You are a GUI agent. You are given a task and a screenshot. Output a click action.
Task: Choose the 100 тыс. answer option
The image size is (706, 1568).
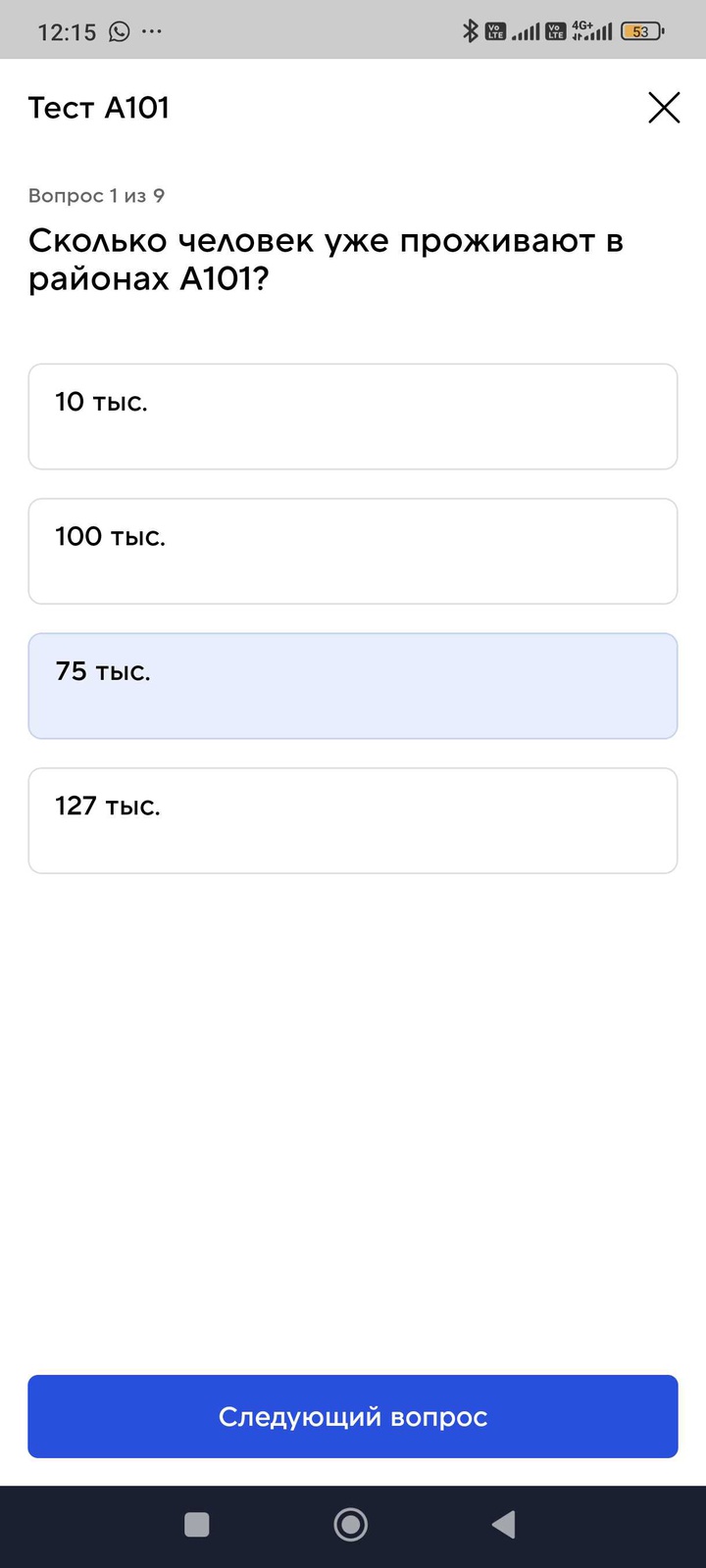353,551
